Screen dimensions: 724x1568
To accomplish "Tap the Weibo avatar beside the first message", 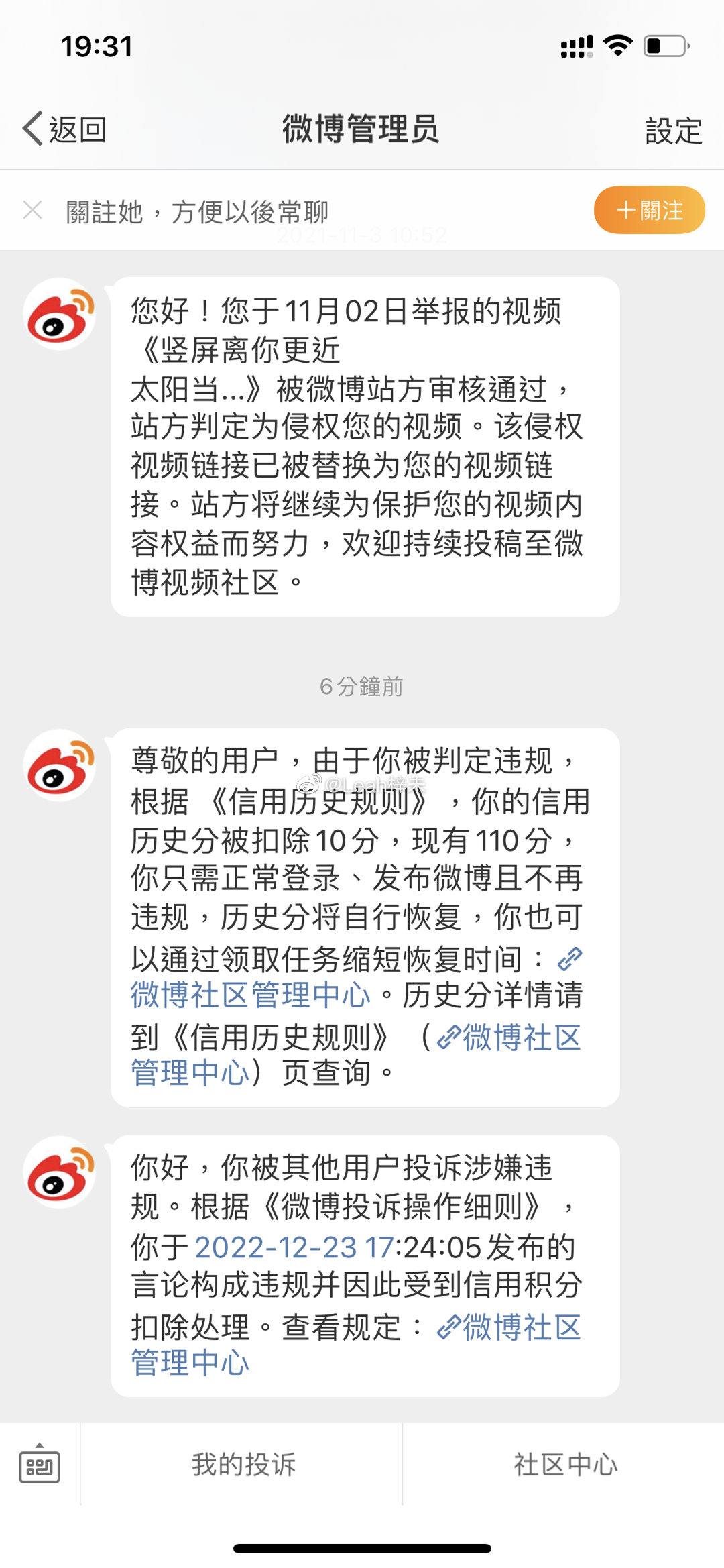I will coord(60,314).
